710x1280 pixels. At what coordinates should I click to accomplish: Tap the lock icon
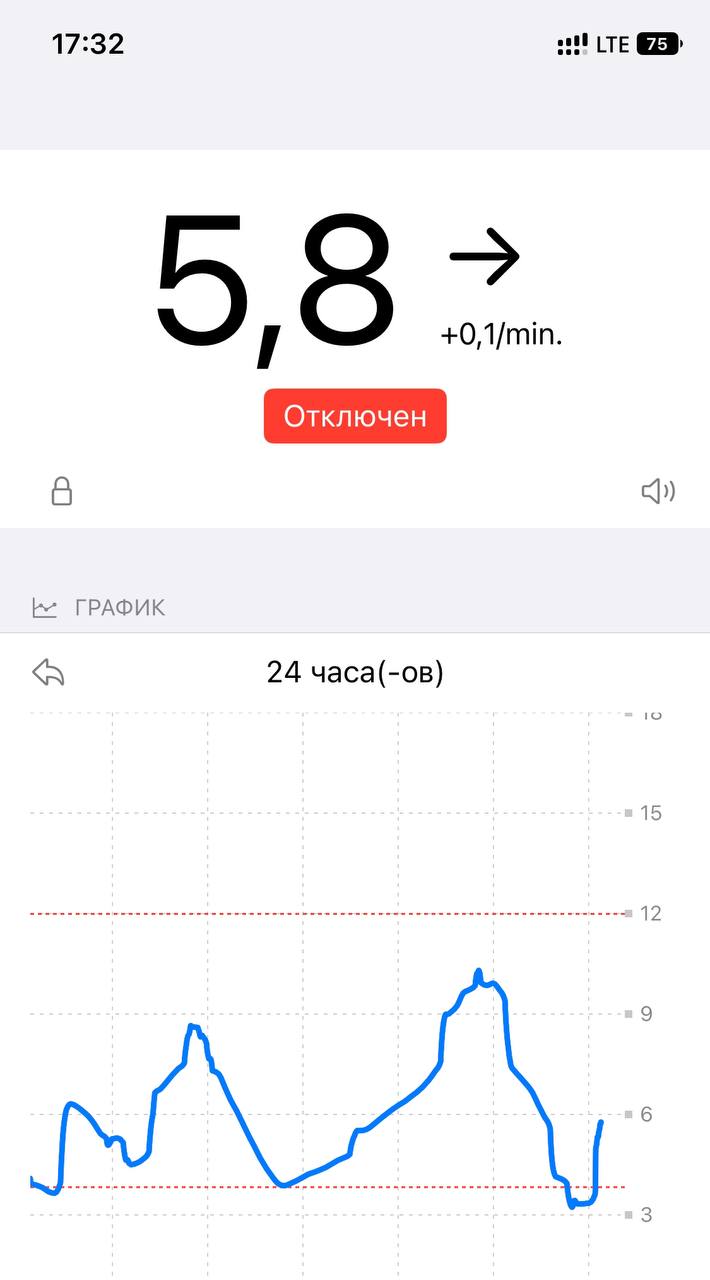pos(62,491)
